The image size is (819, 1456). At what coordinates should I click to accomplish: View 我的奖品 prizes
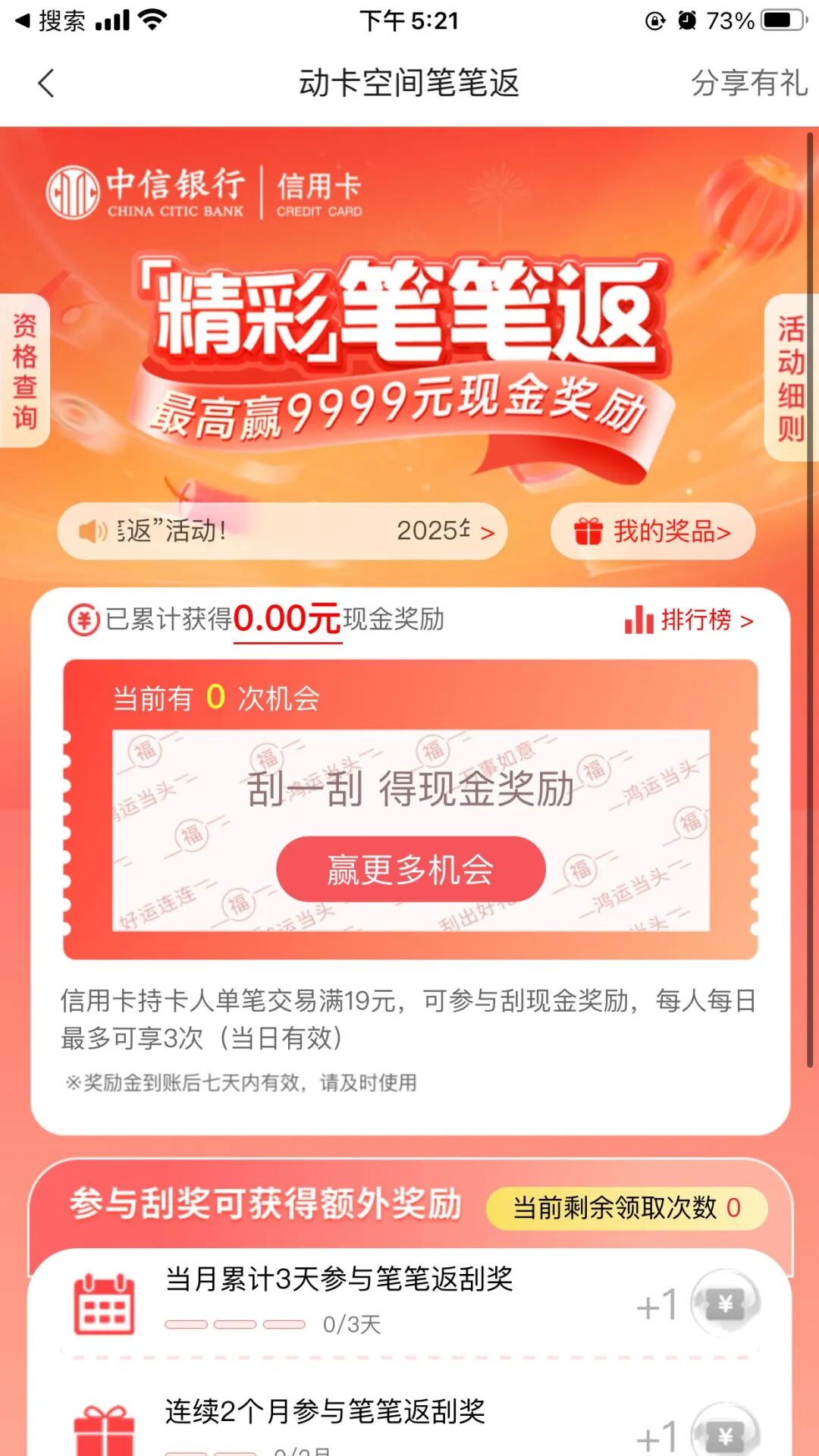point(653,532)
